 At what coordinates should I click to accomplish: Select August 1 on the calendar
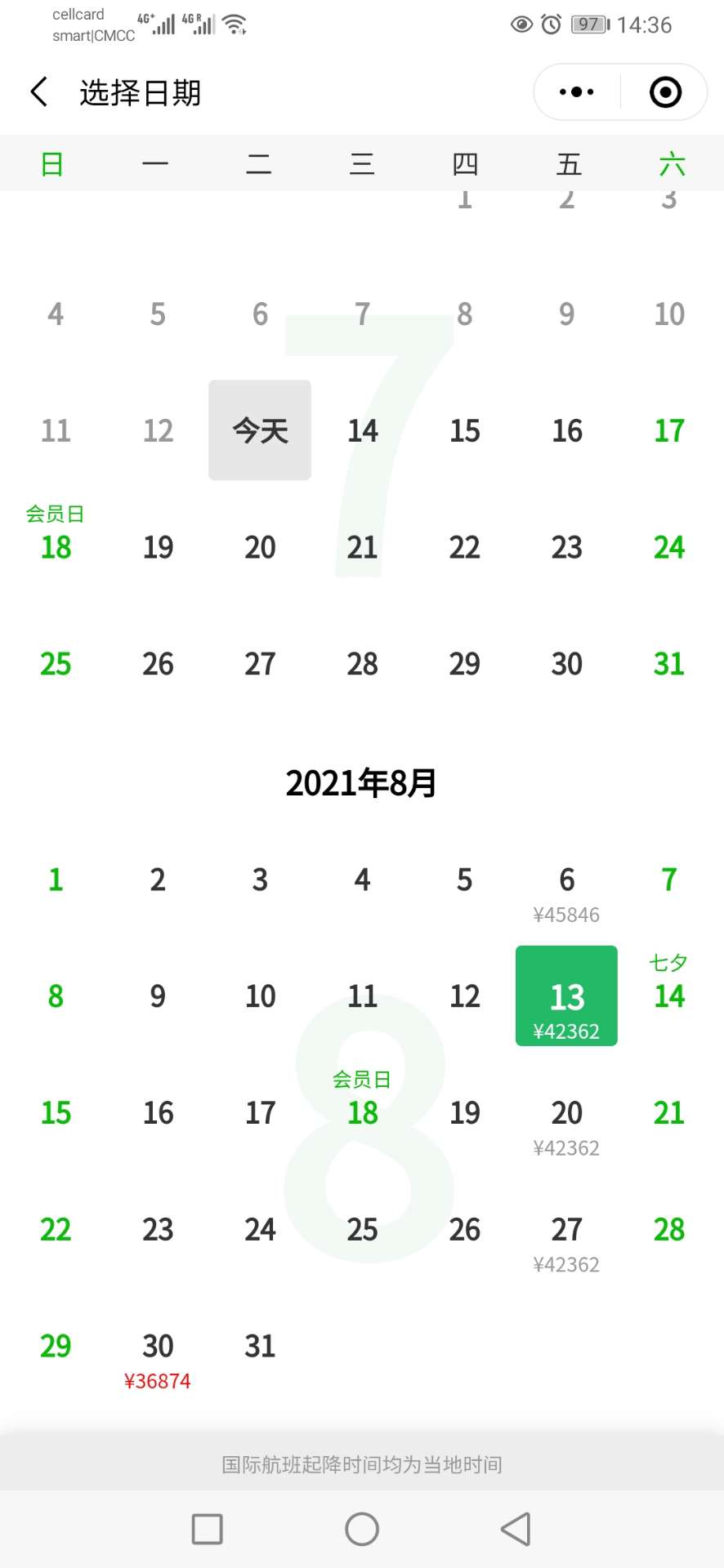tap(56, 880)
